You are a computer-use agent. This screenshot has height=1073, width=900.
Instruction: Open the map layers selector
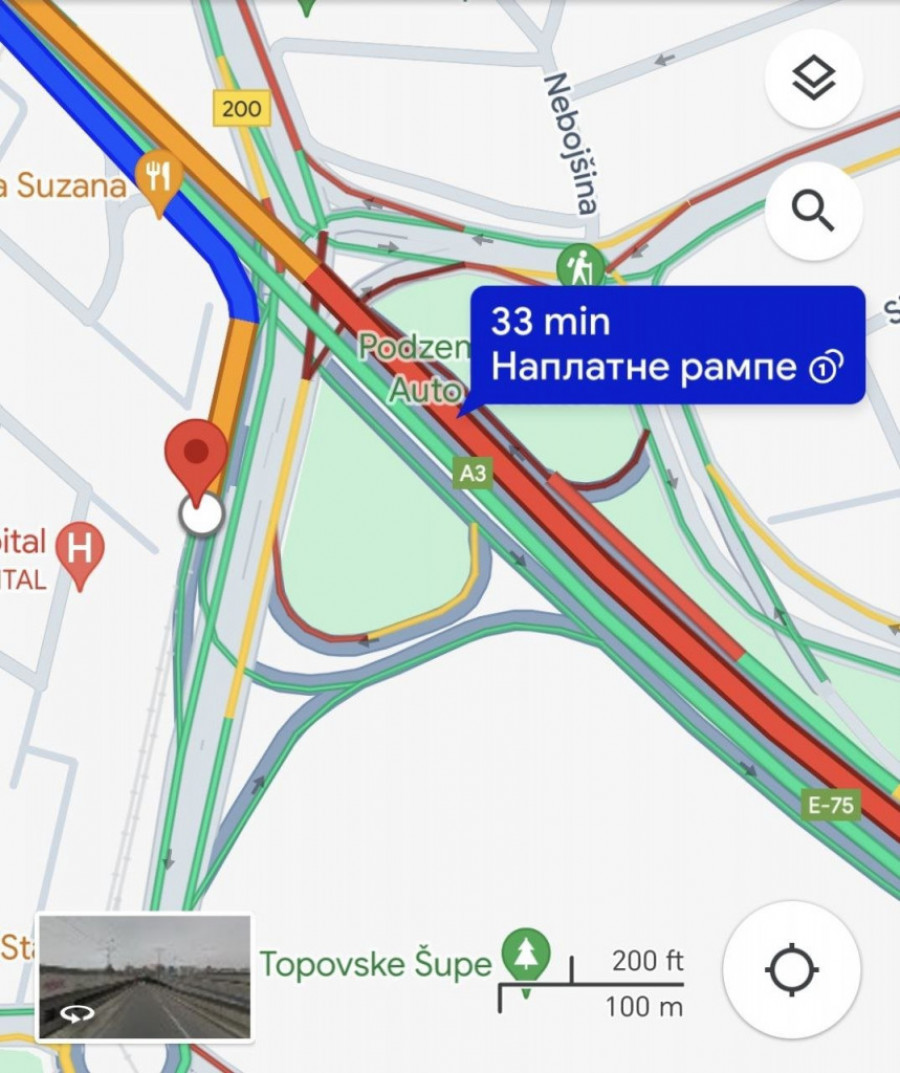[x=813, y=78]
